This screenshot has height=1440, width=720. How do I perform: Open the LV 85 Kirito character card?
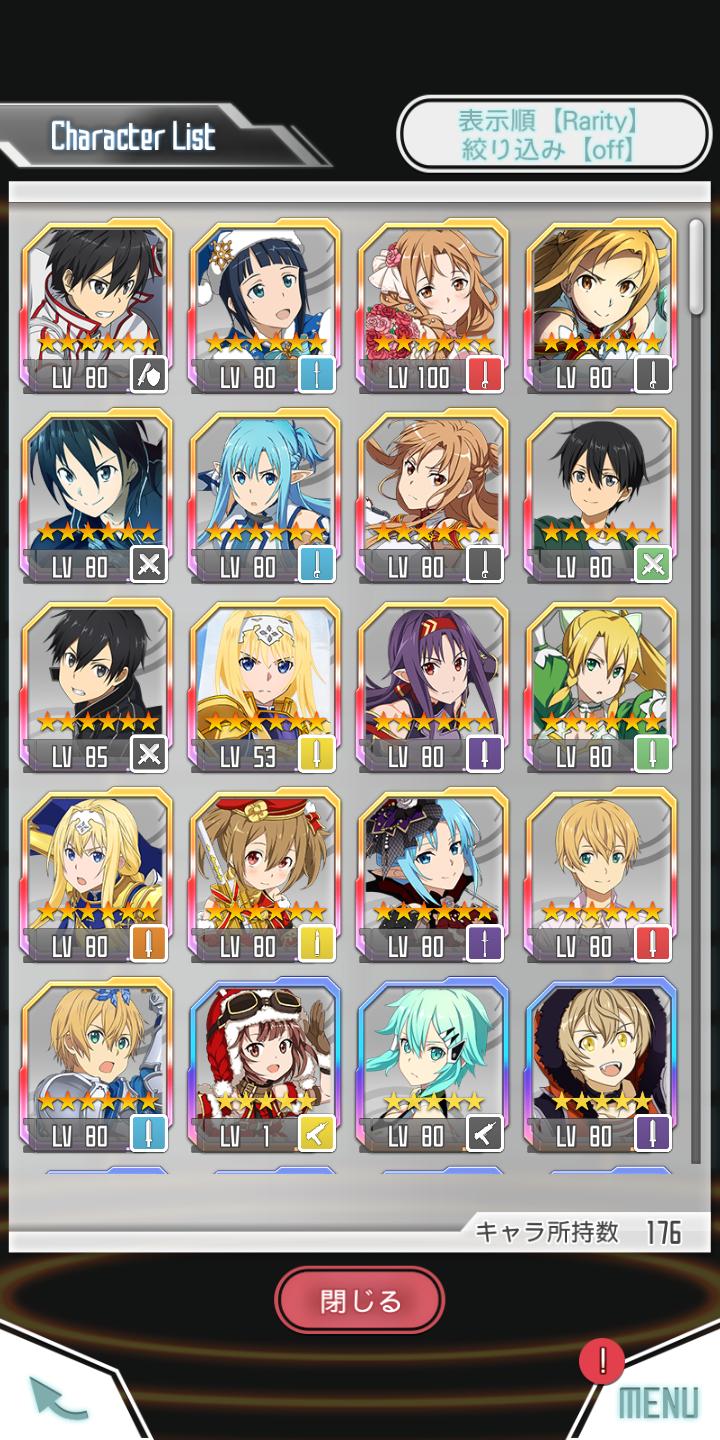pos(97,688)
